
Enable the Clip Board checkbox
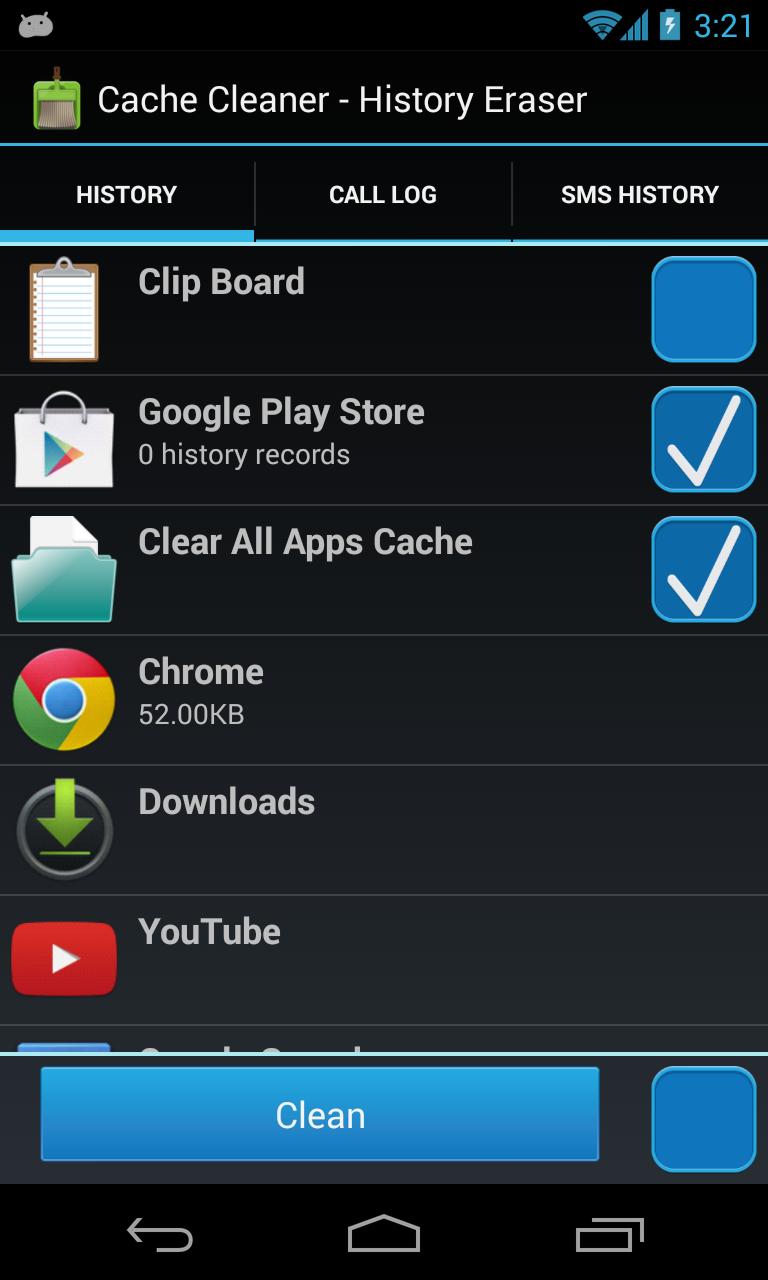[704, 309]
